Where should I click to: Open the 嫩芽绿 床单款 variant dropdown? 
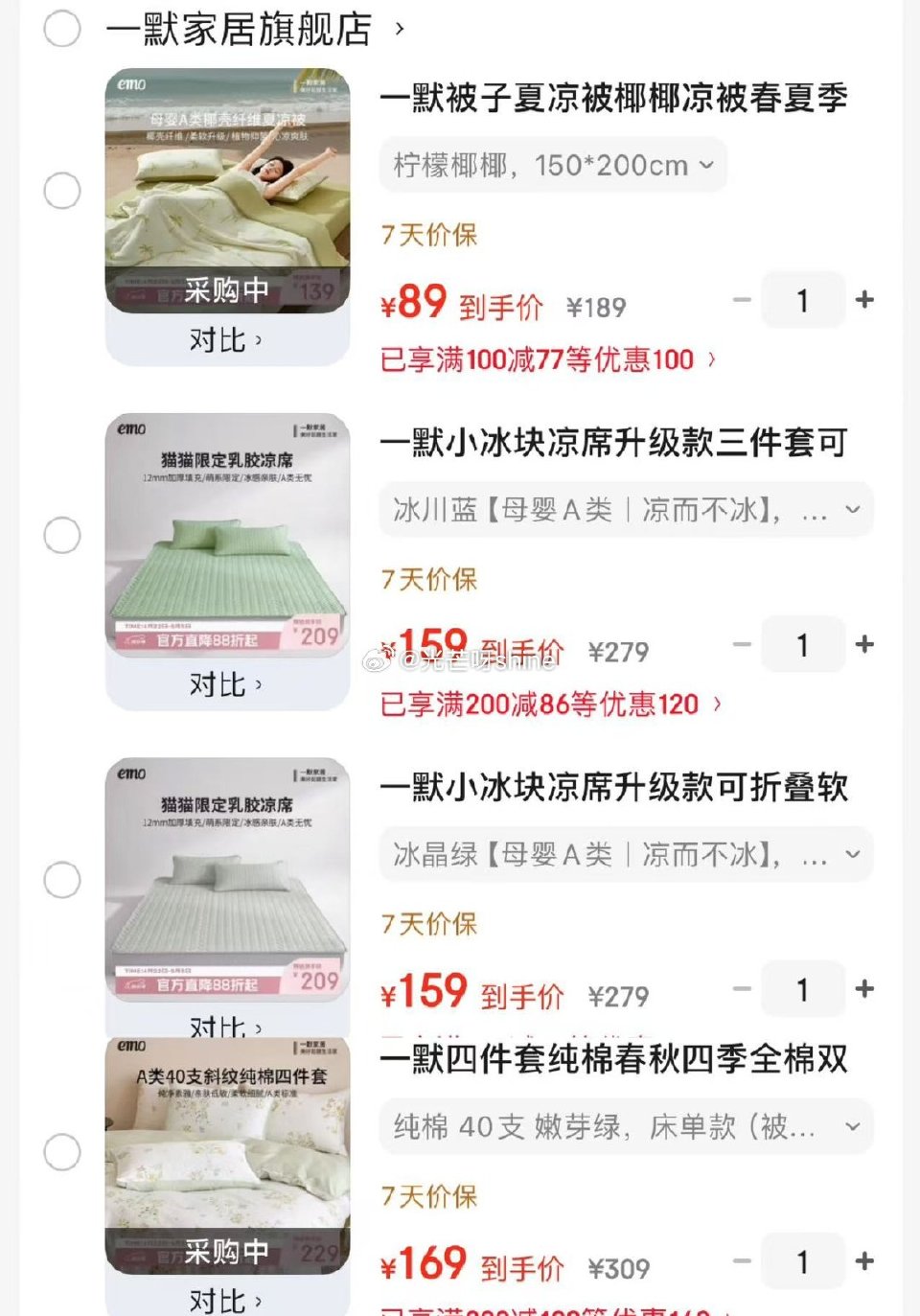point(626,1128)
